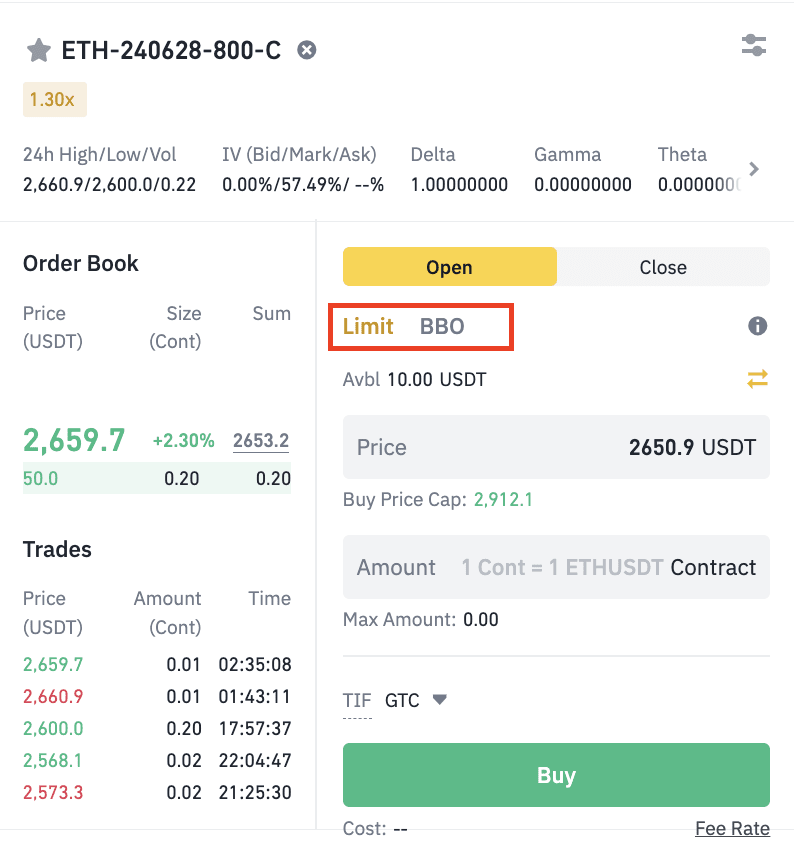The width and height of the screenshot is (794, 844).
Task: Open the order type info icon
Action: [757, 326]
